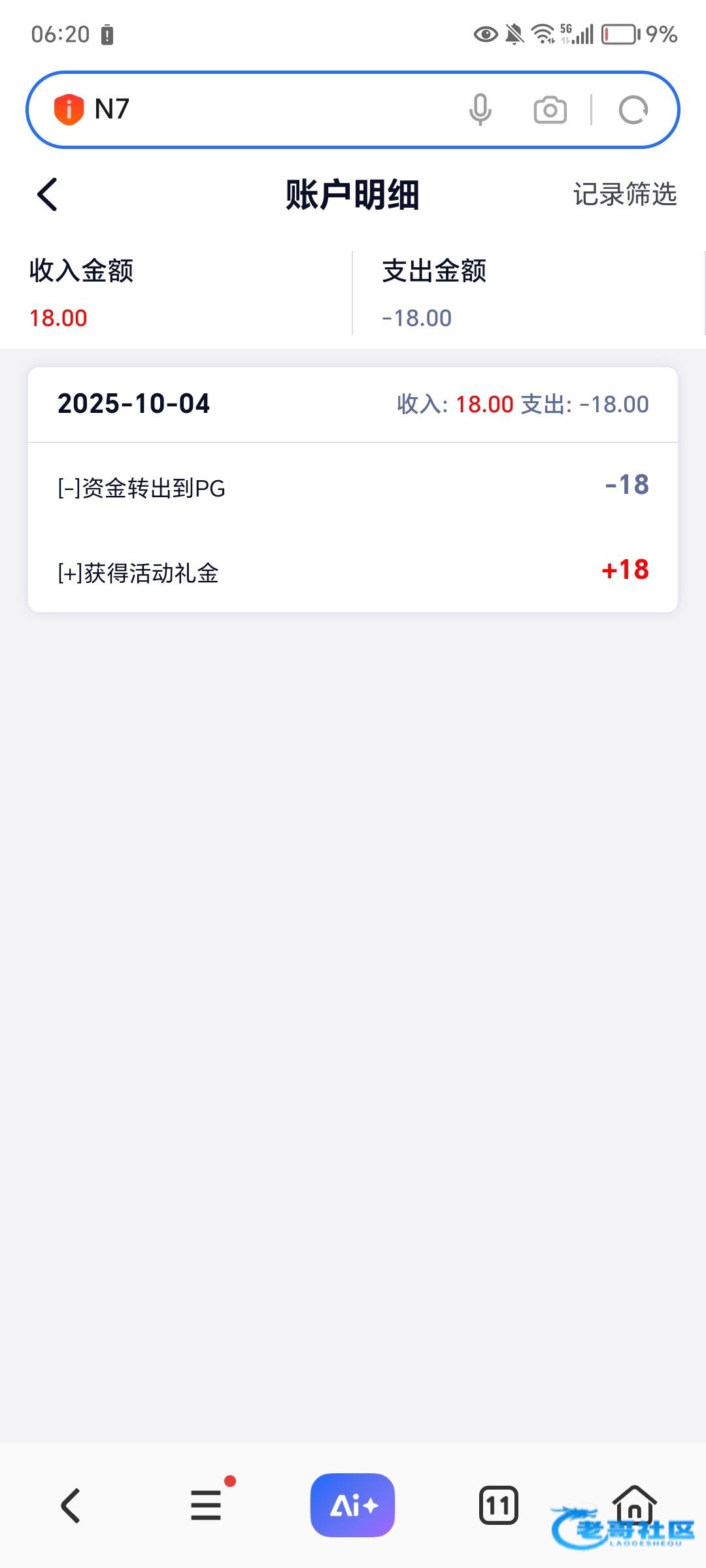Start voice search with the microphone icon

coord(480,110)
